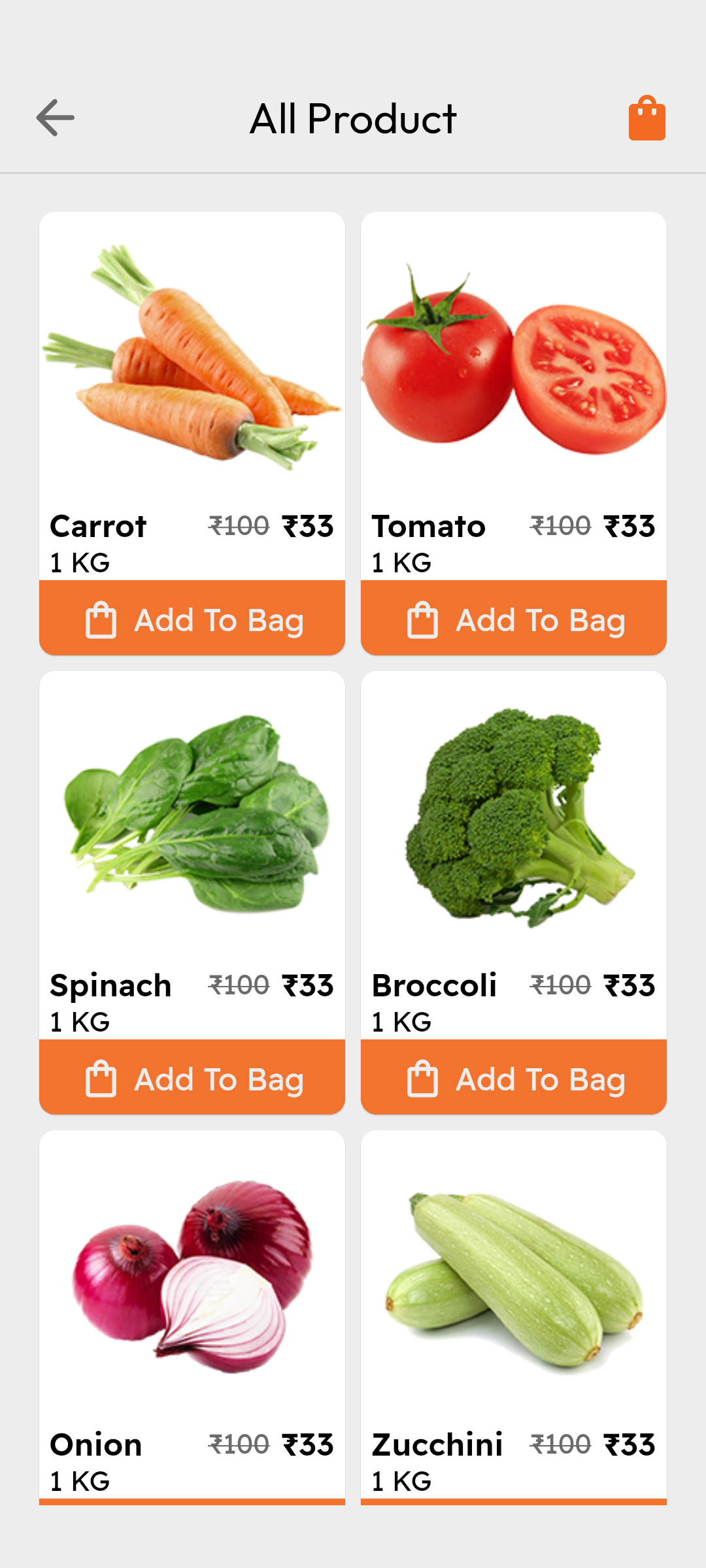Select the Tomato product image
The image size is (706, 1568).
coord(513,359)
